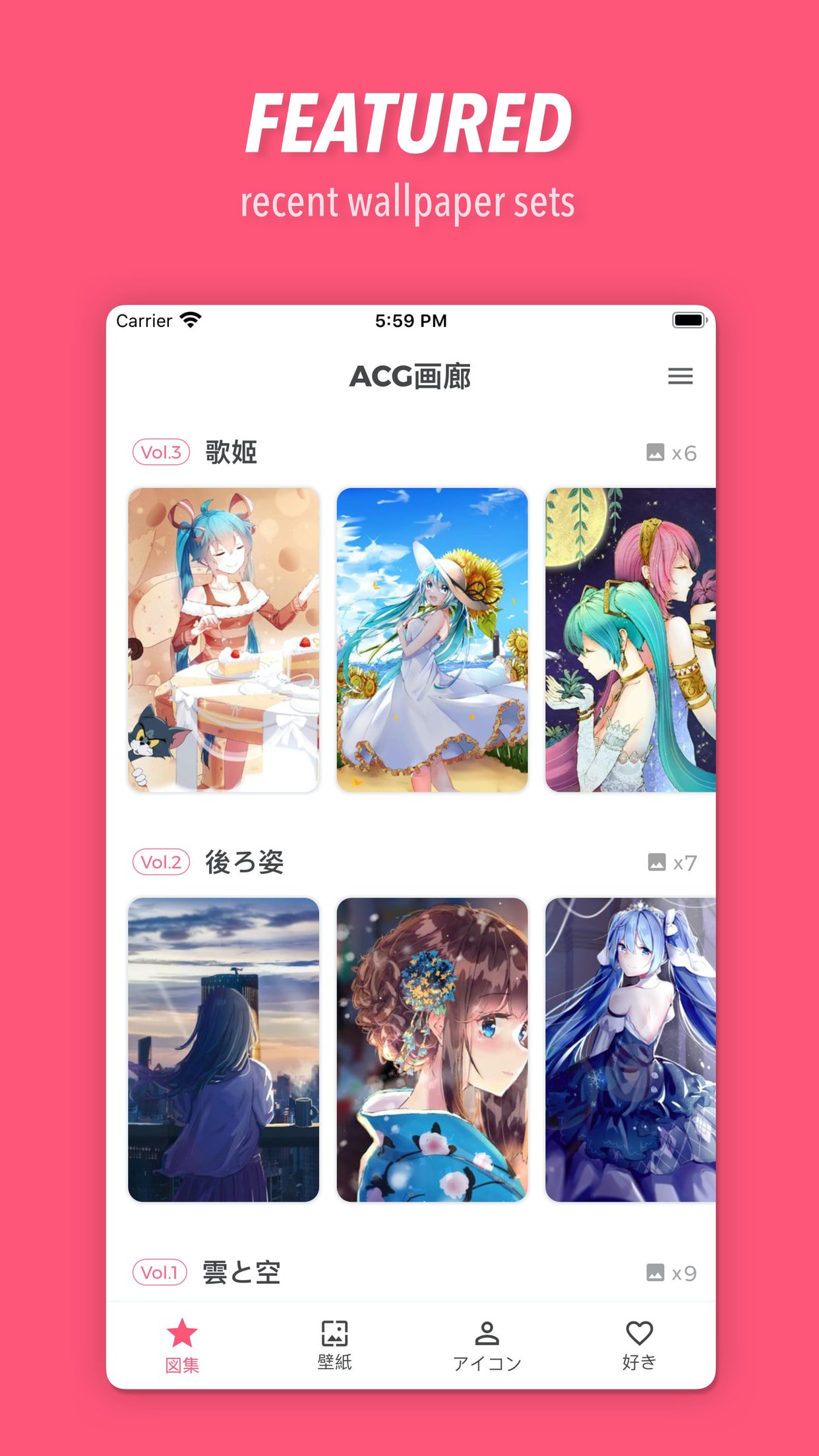This screenshot has width=819, height=1456.
Task: Open the Vol.1 badge for 雲と空
Action: click(160, 1273)
